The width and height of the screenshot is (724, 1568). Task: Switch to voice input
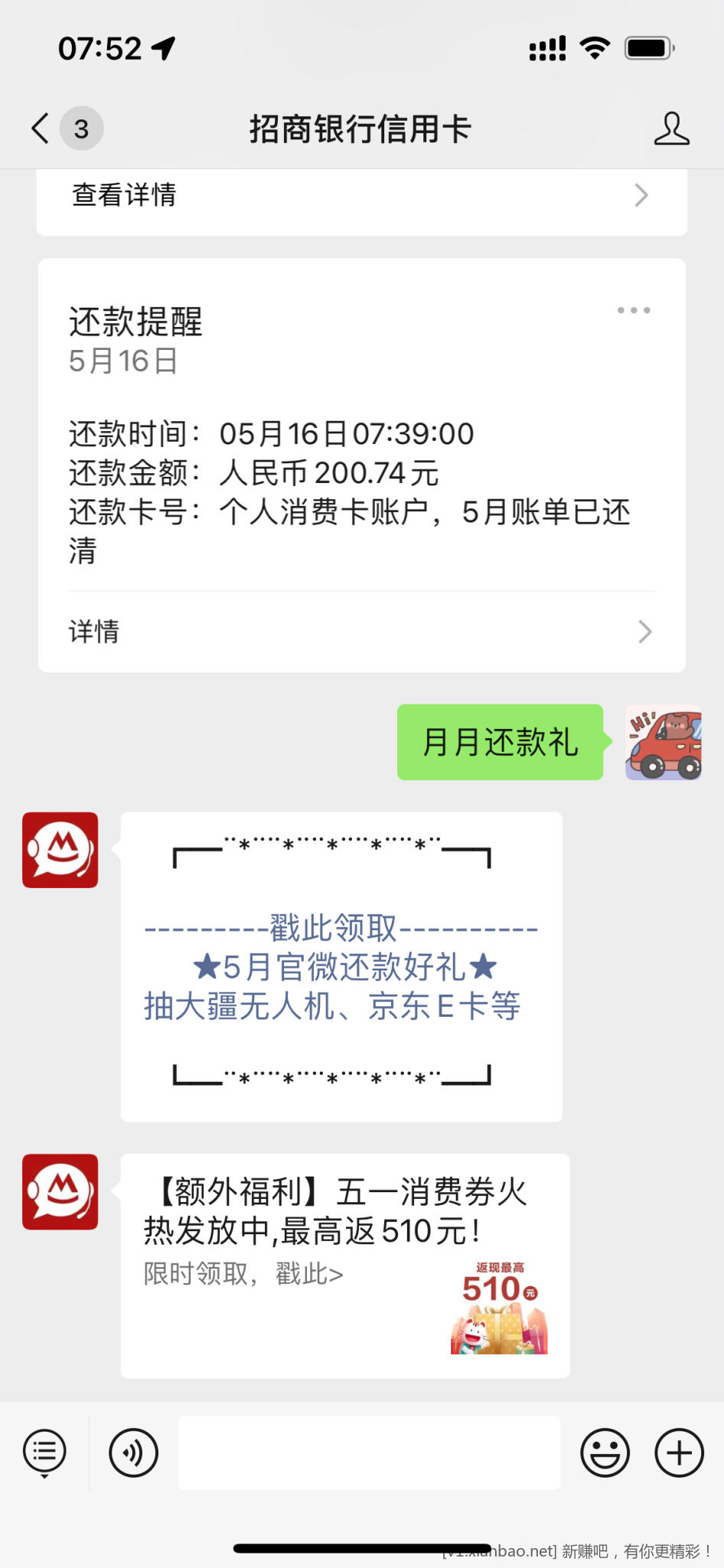tap(134, 1452)
